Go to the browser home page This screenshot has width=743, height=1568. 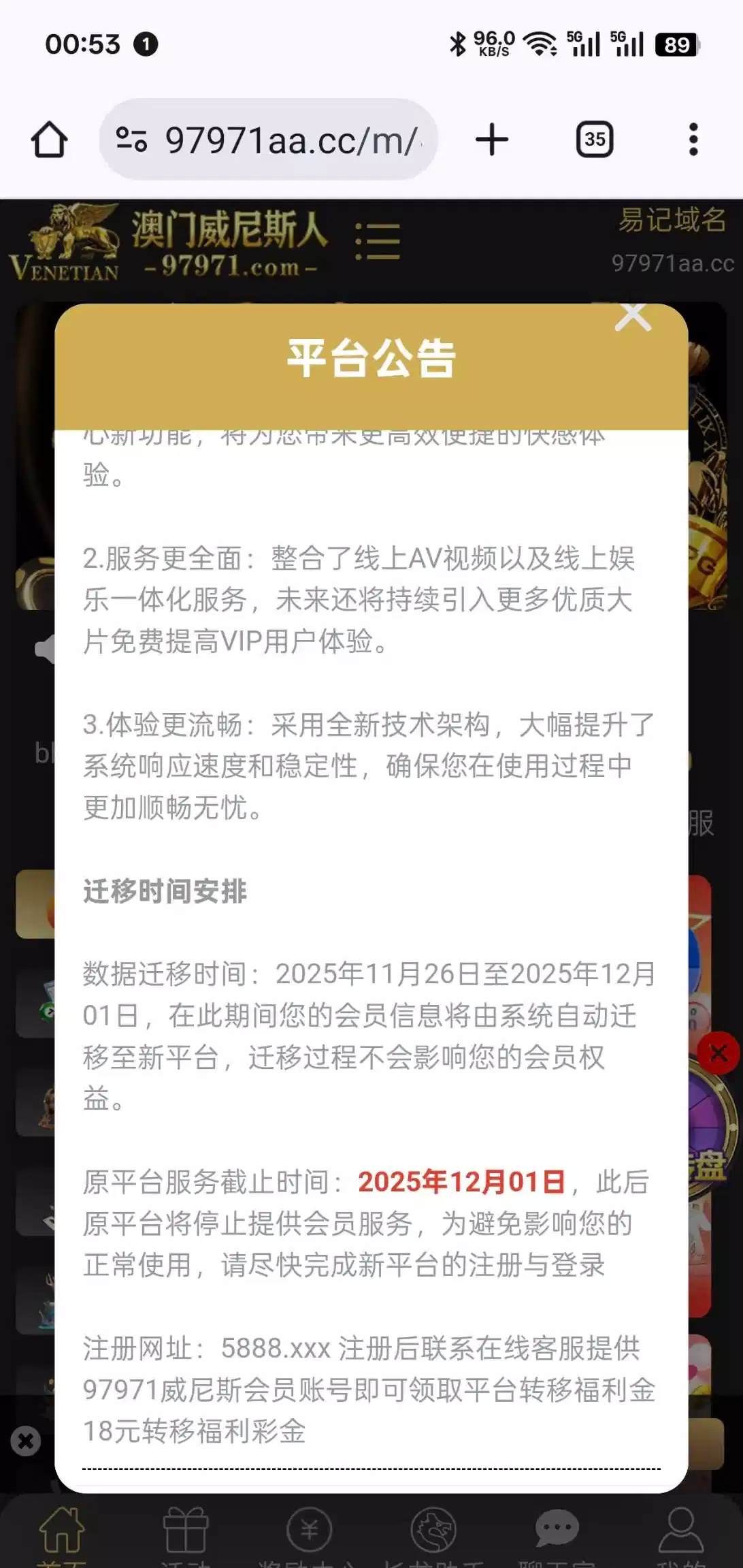(49, 140)
